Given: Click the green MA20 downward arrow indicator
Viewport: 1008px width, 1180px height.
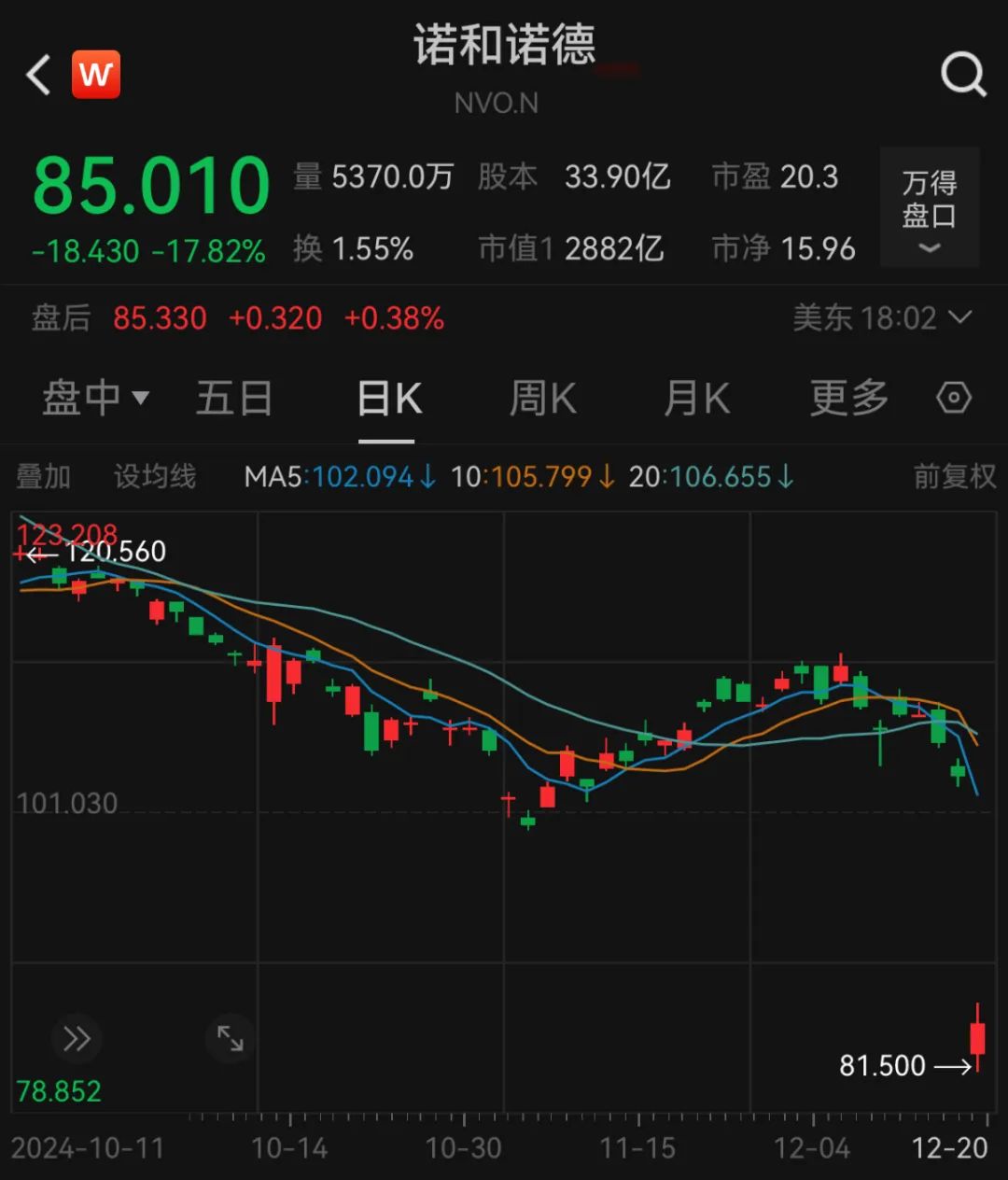Looking at the screenshot, I should pos(784,477).
